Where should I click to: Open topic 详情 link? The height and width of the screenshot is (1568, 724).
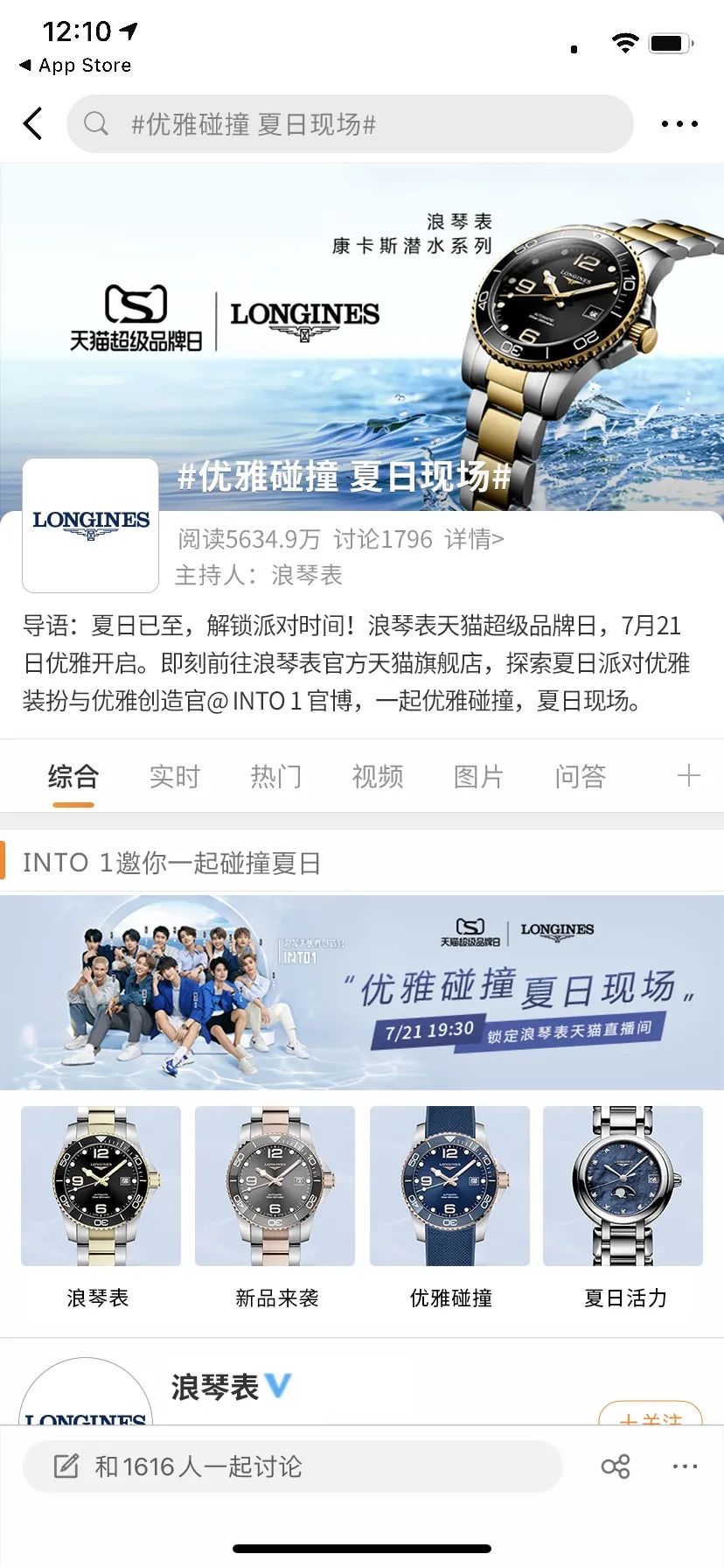click(x=474, y=539)
